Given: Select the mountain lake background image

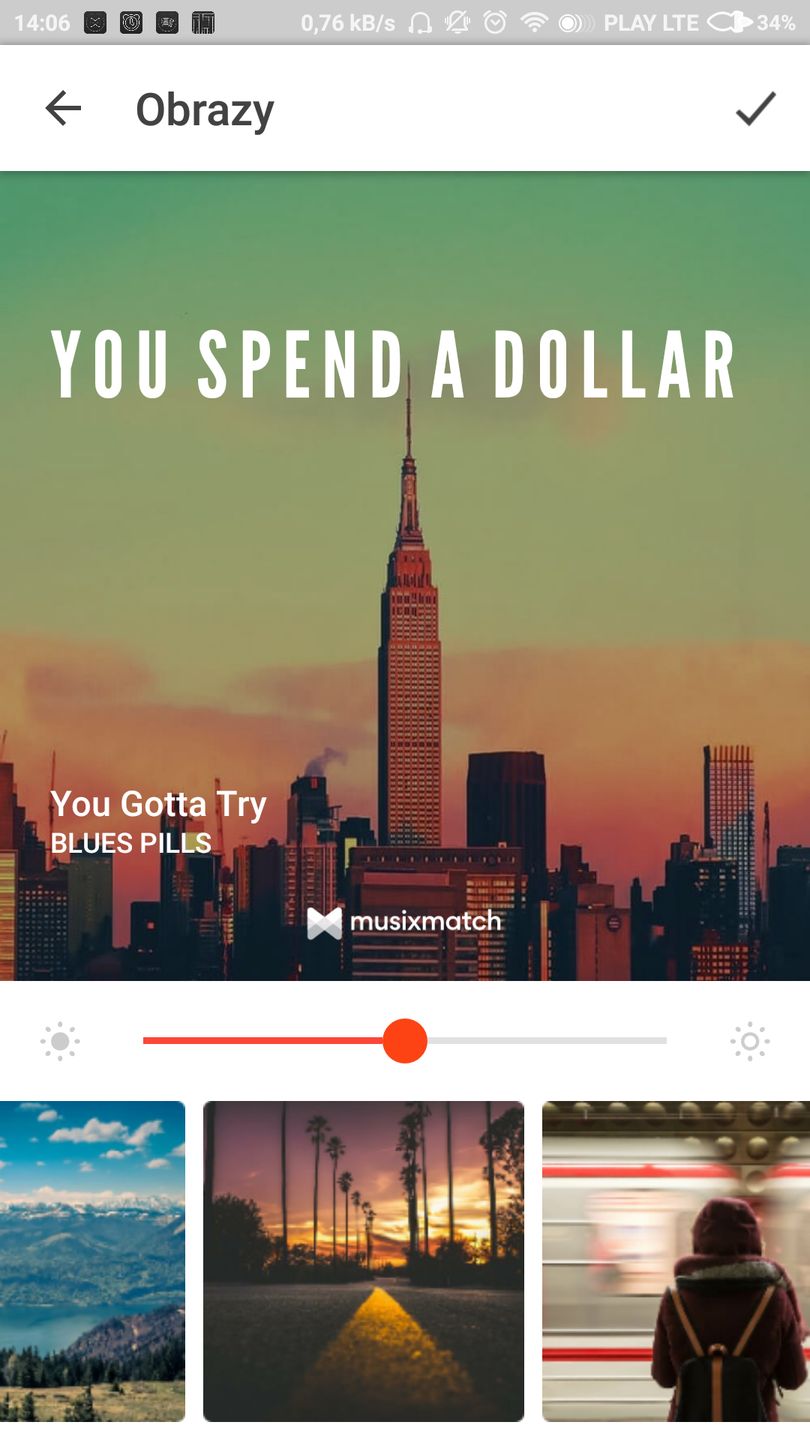Looking at the screenshot, I should pos(92,1260).
